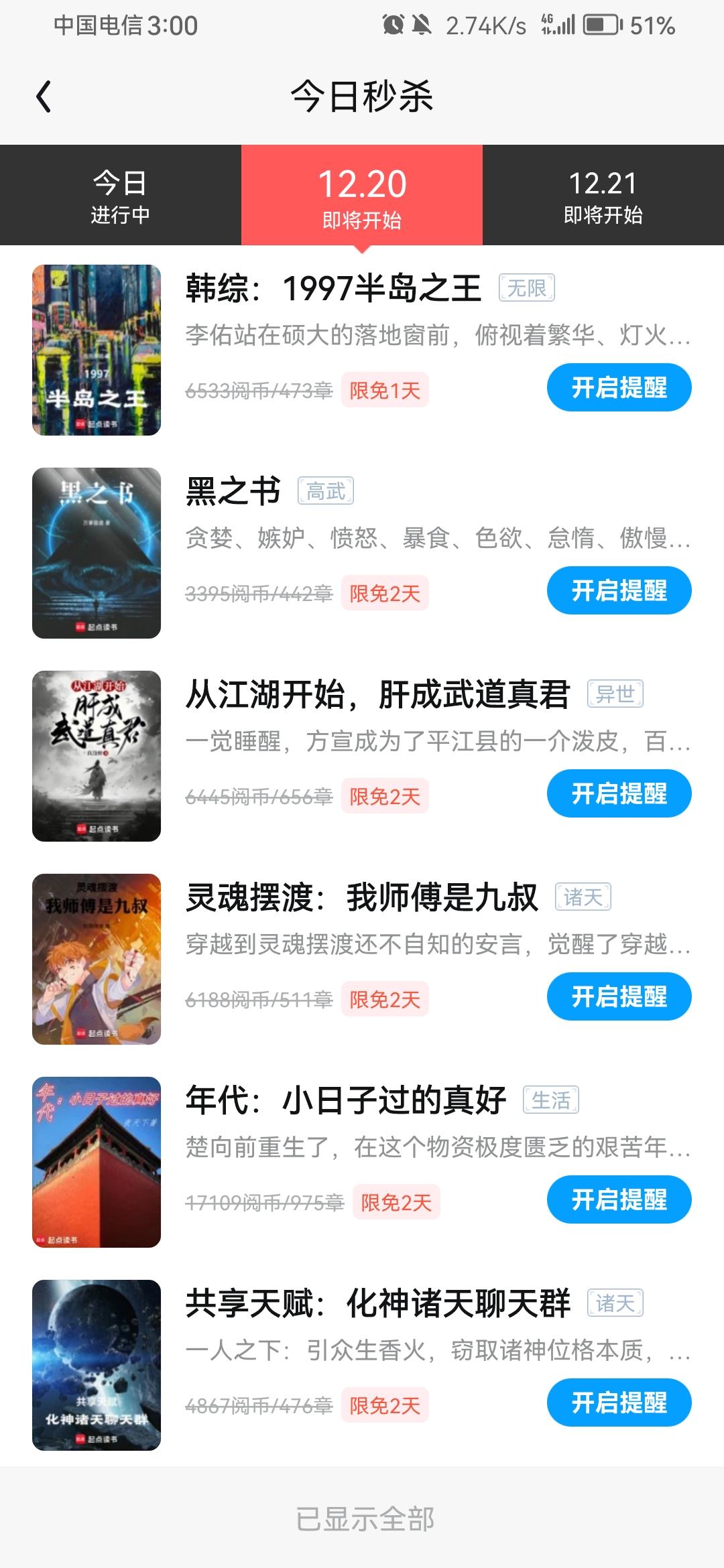Switch to the 今日 进行中 tab

click(121, 195)
